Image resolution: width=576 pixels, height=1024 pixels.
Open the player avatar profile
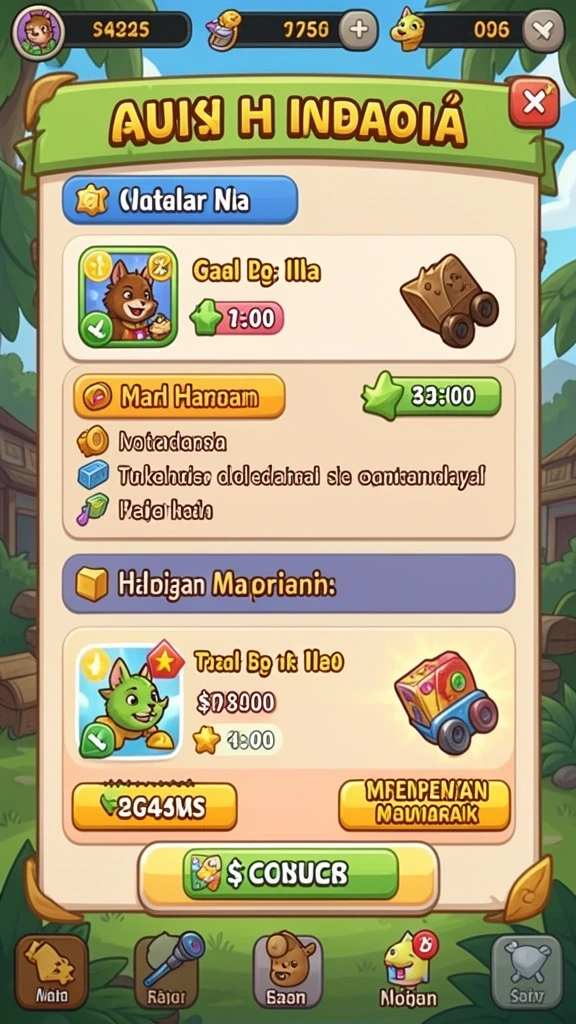point(38,31)
